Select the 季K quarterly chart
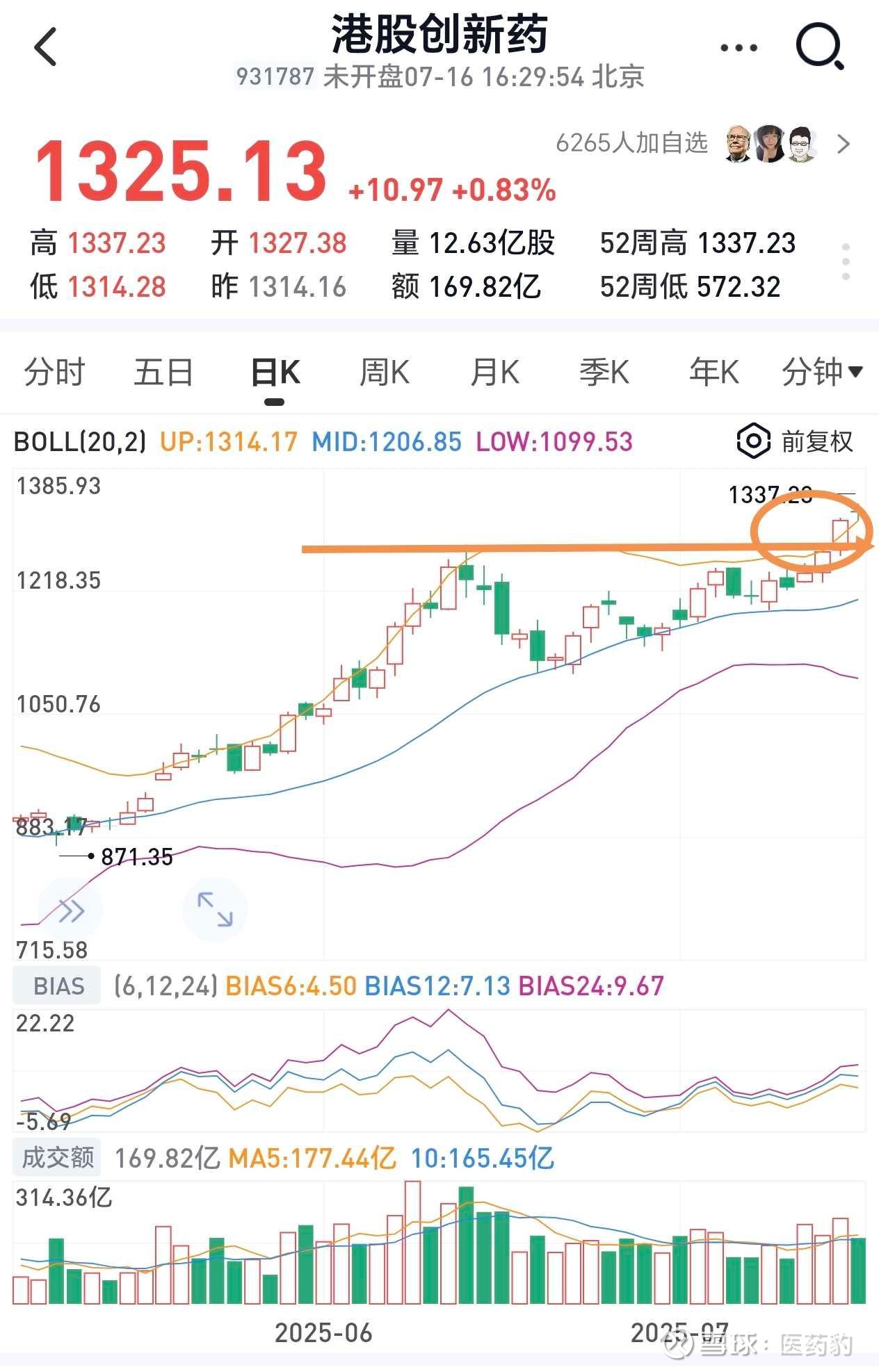Screen dimensions: 879x1372 [x=604, y=373]
